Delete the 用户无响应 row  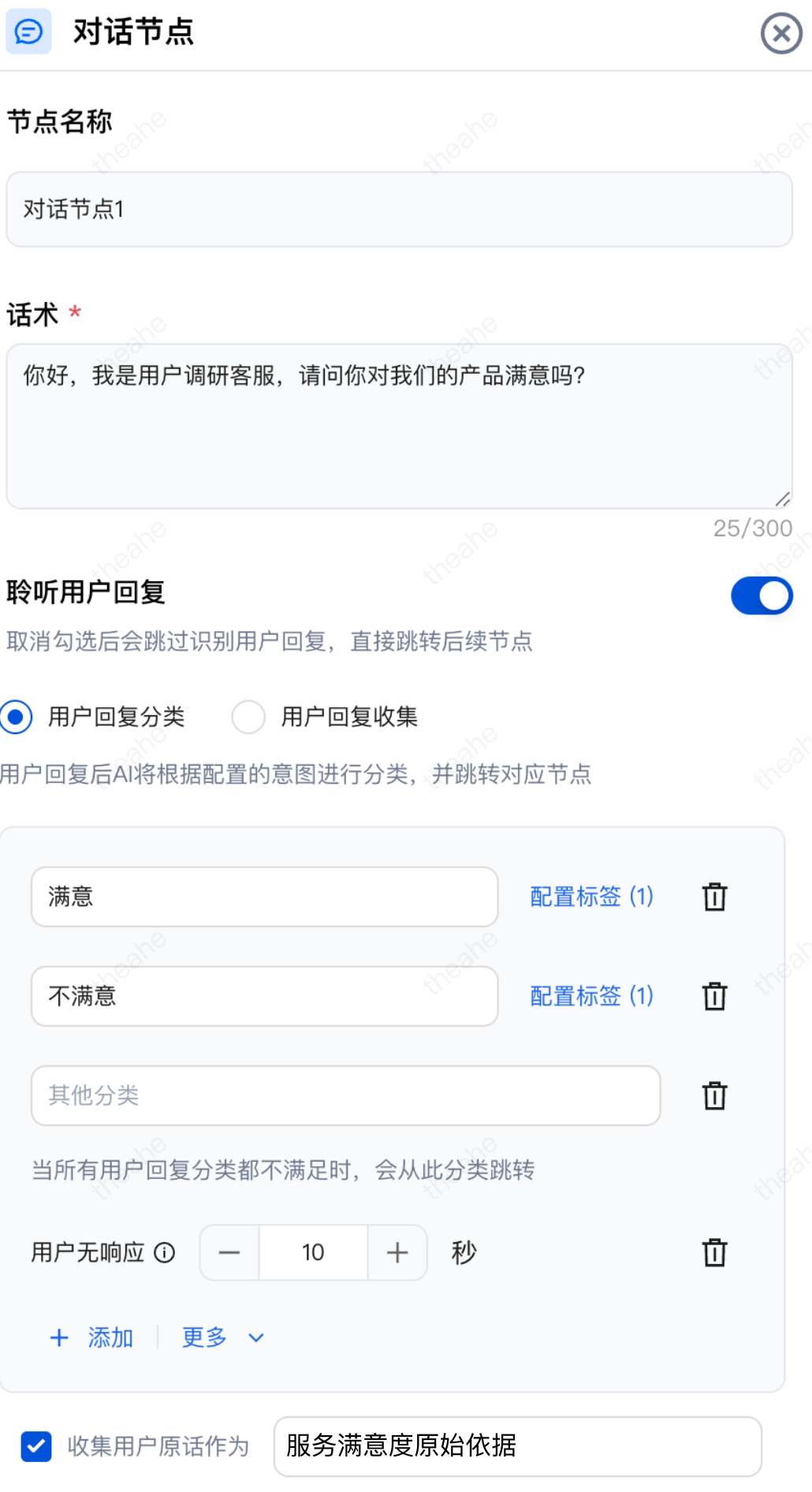click(714, 1252)
